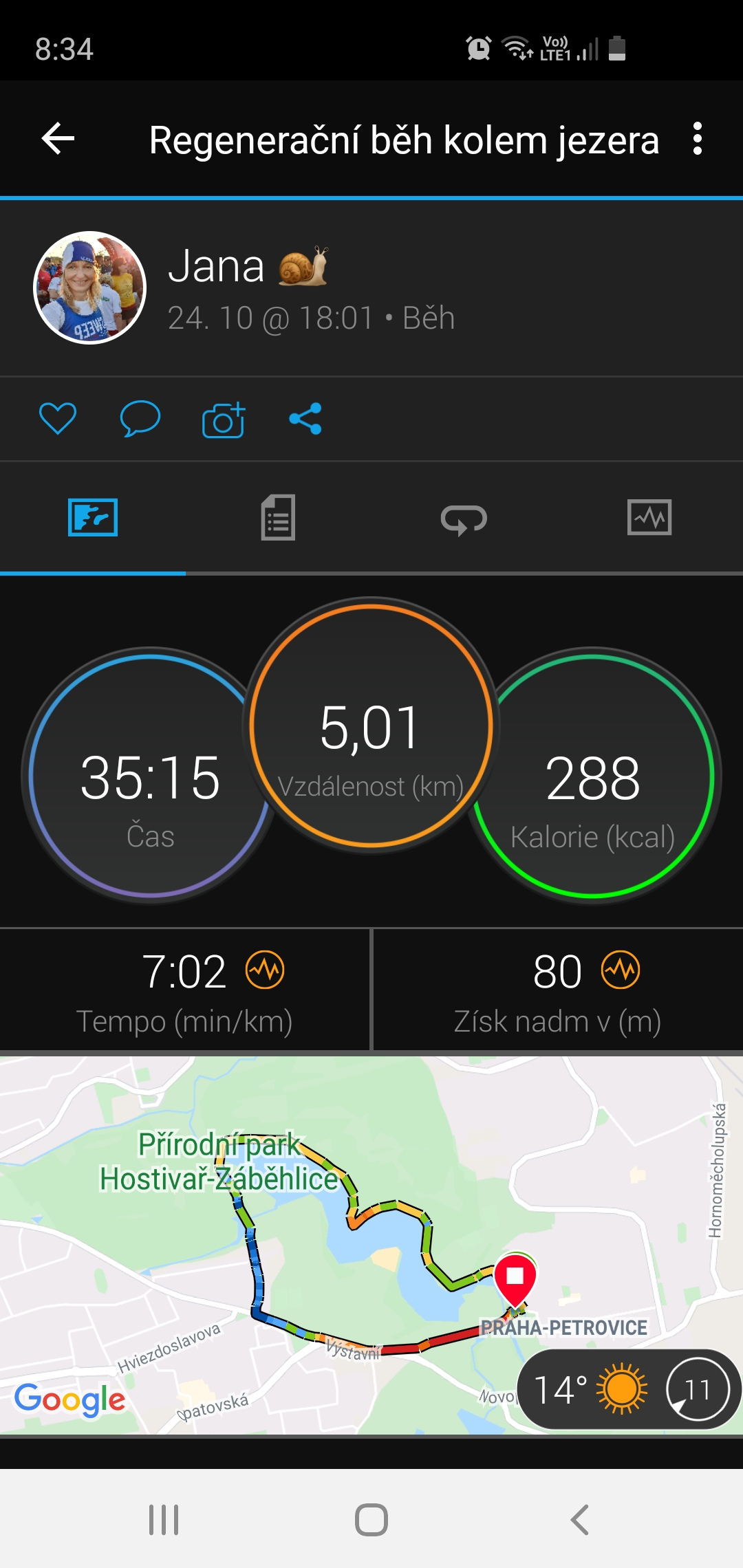Open the route map around the lake
743x1568 pixels.
(371, 1245)
